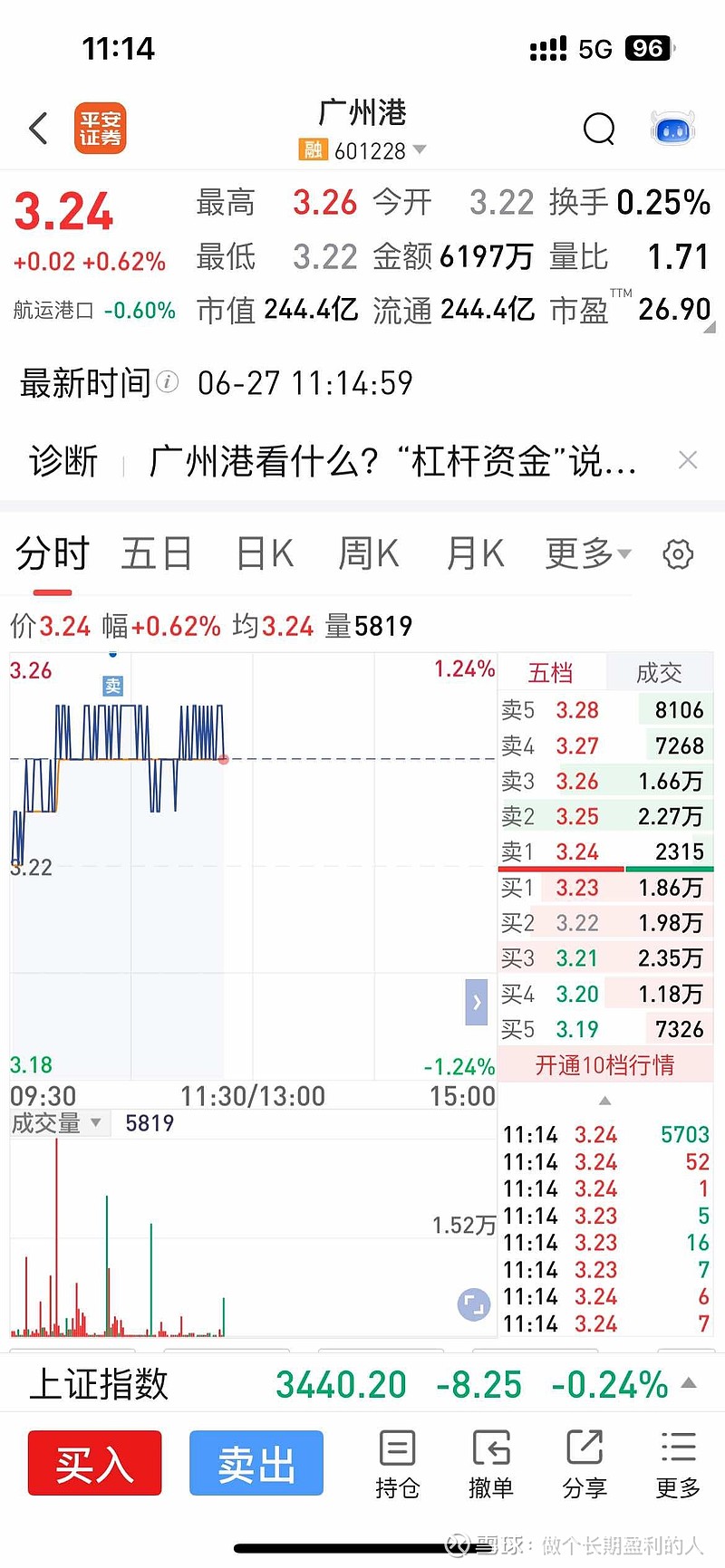Switch to the 五日 chart tab

(x=157, y=553)
